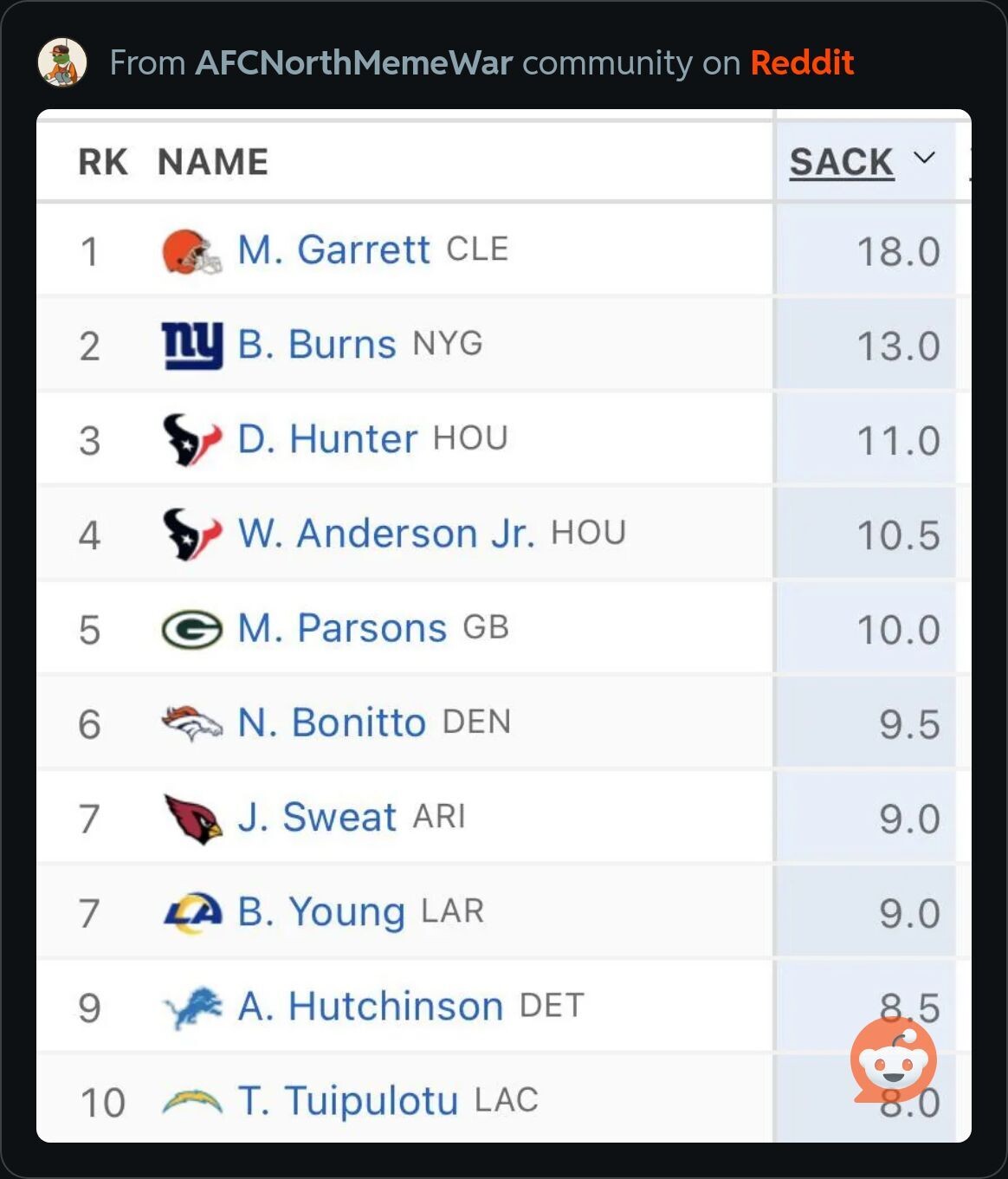Open the AFCNorthMemeWar community link
The width and height of the screenshot is (1008, 1179).
coord(353,63)
